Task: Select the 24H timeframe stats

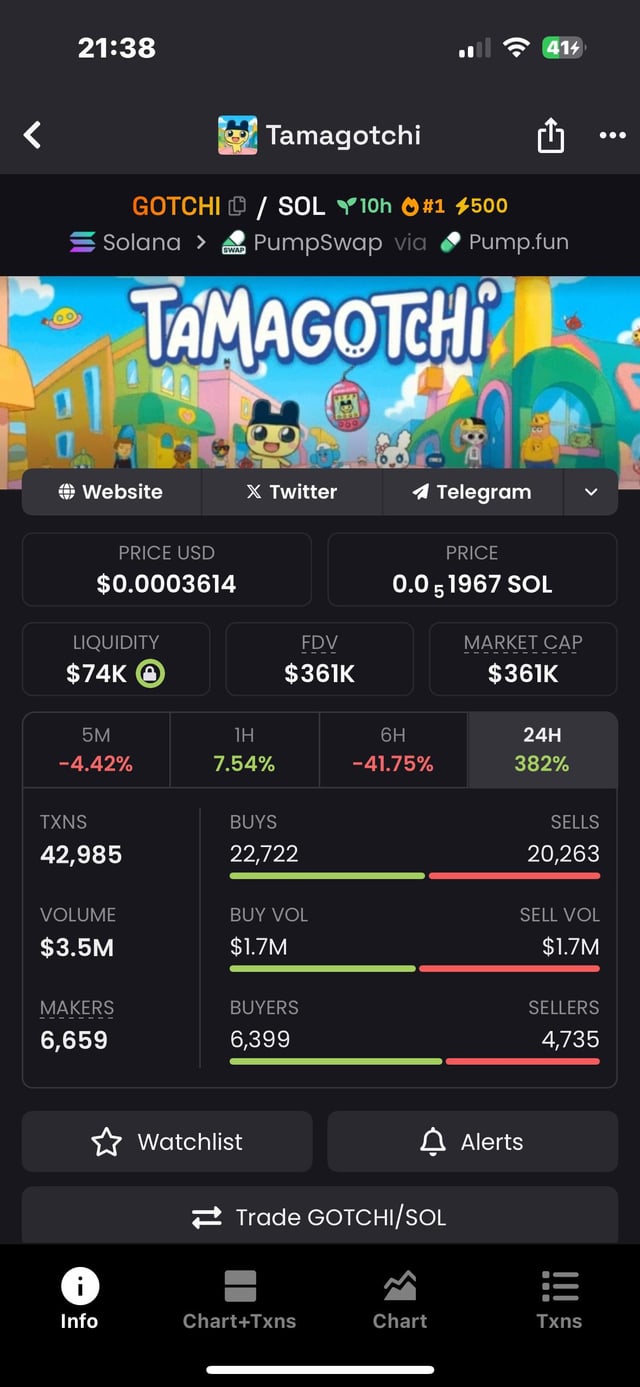Action: 542,749
